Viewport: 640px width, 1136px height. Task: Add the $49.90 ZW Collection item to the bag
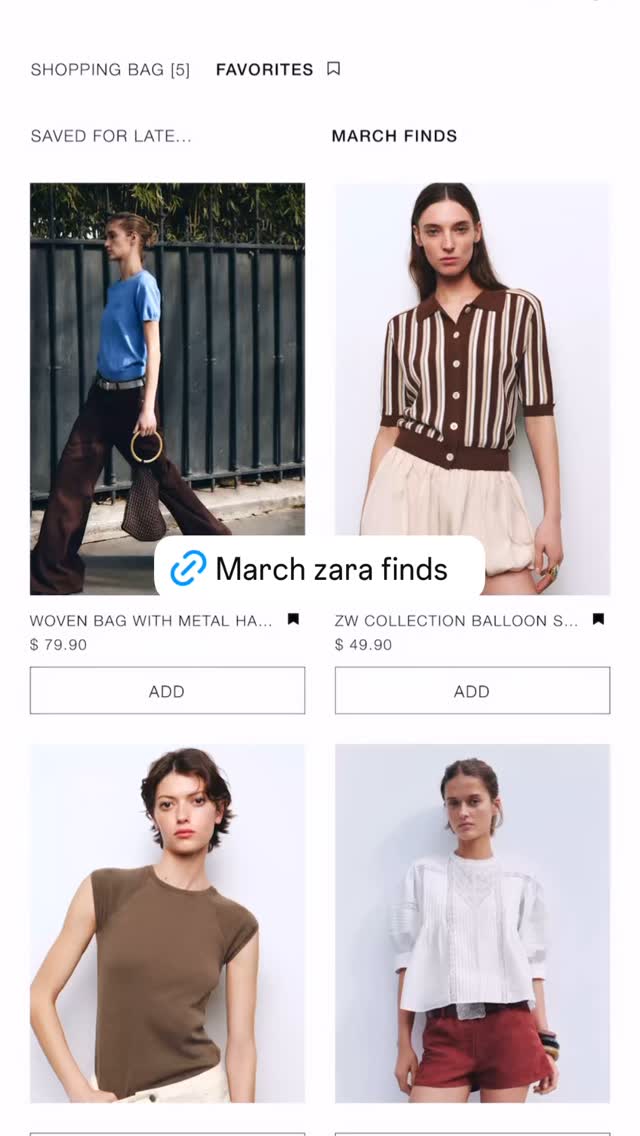tap(473, 691)
